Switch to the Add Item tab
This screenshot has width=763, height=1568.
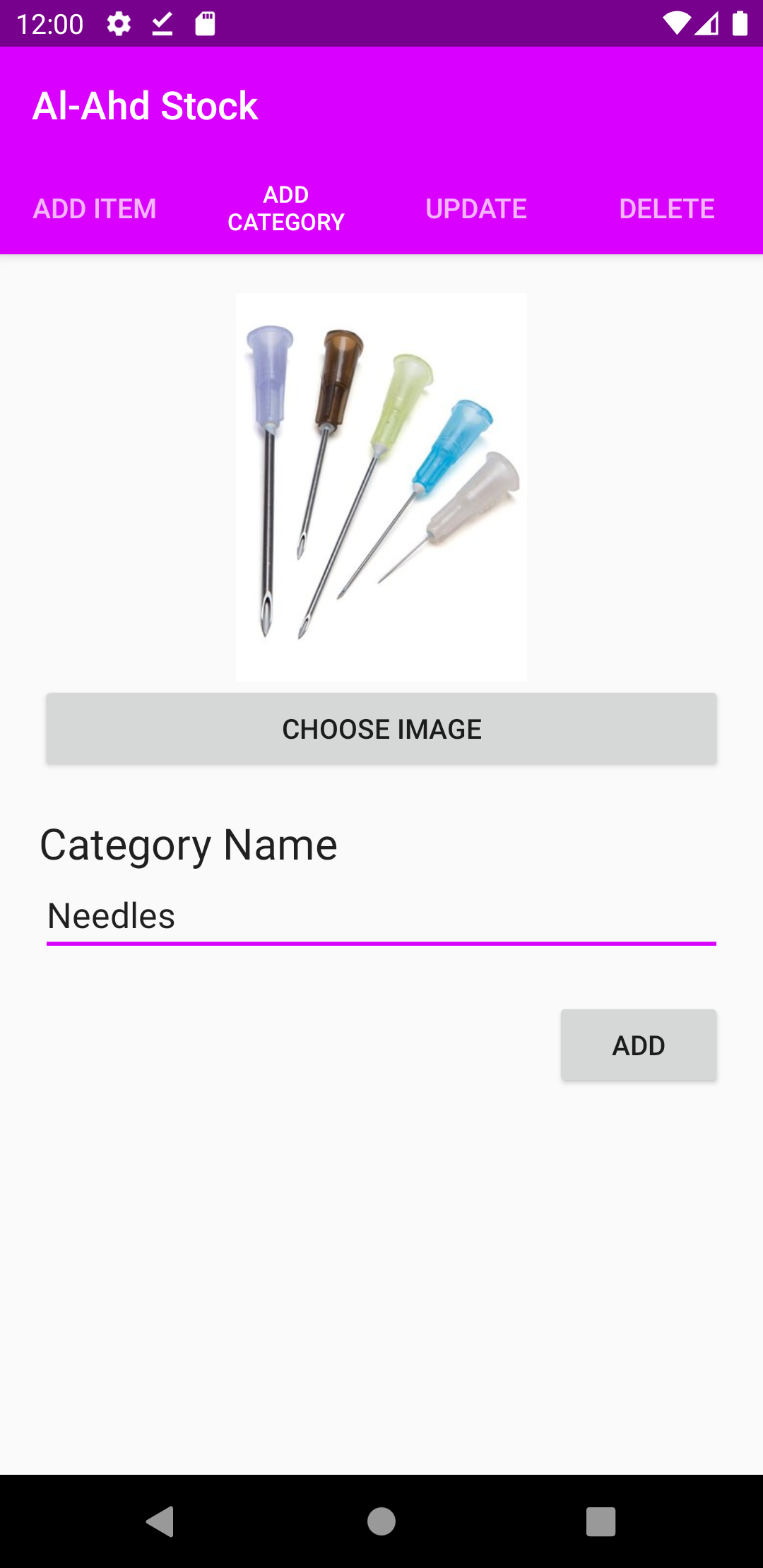pos(95,209)
